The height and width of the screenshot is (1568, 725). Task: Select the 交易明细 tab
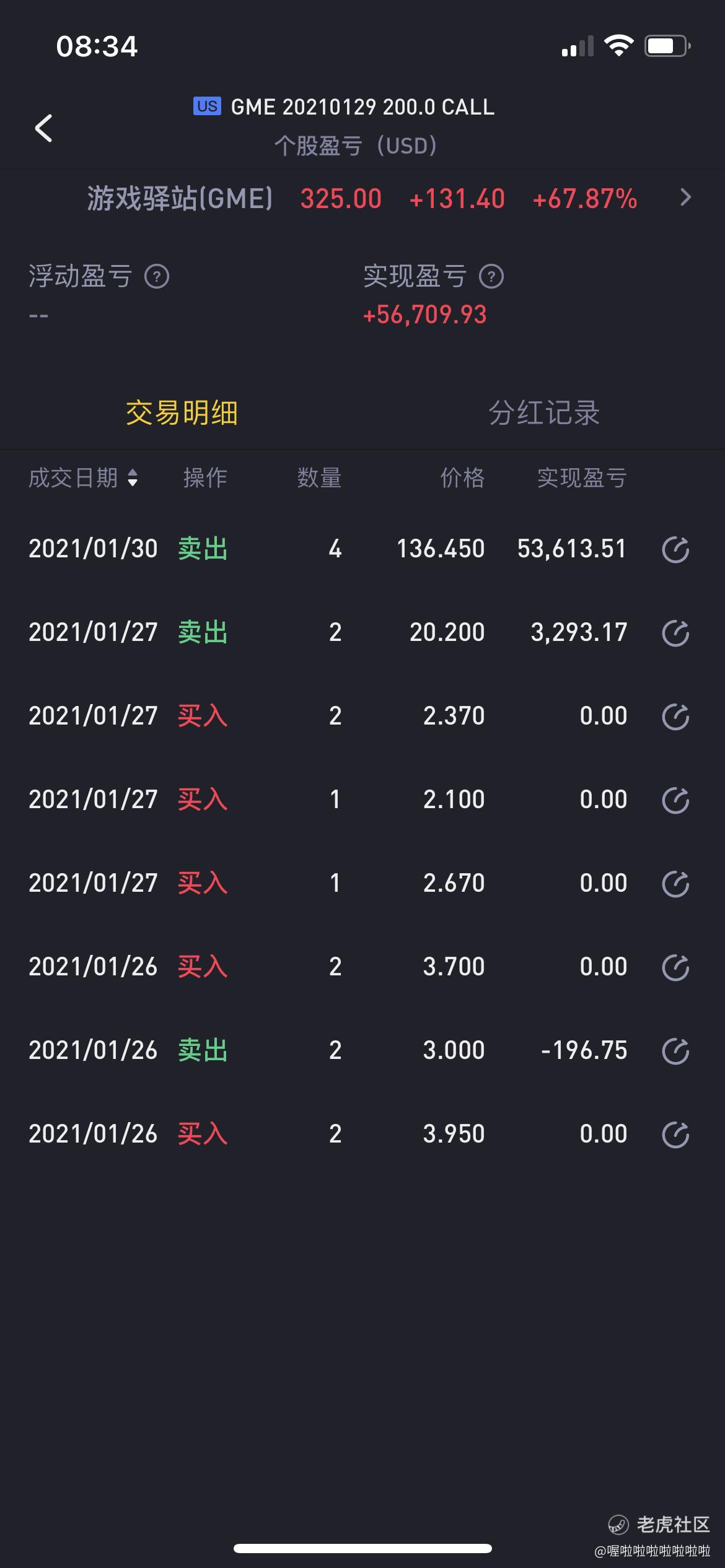pyautogui.click(x=182, y=413)
